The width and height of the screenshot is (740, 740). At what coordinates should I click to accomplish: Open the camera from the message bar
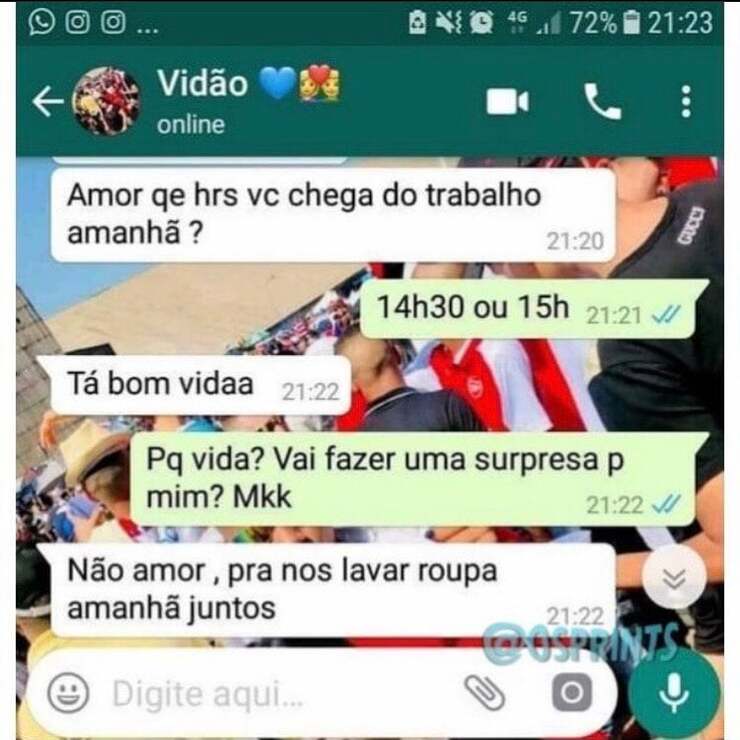pyautogui.click(x=571, y=693)
